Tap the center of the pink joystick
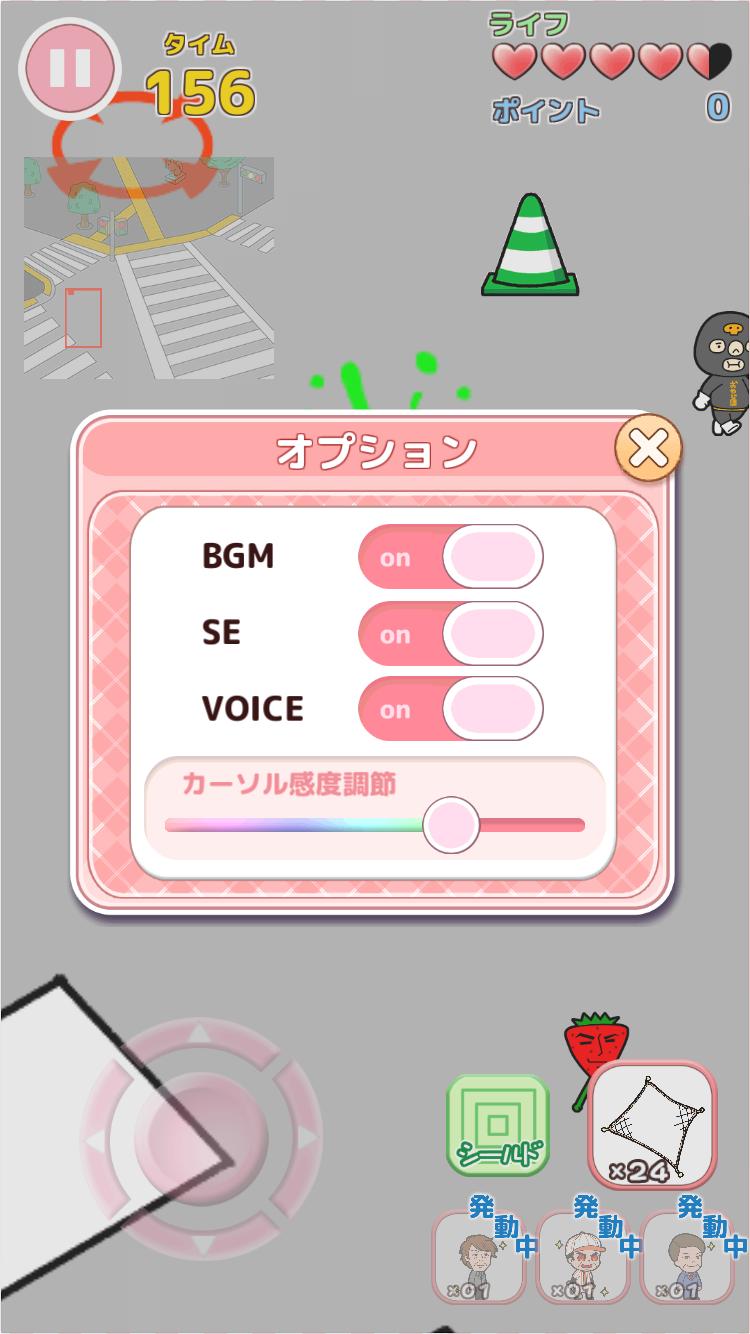750x1334 pixels. tap(201, 1138)
